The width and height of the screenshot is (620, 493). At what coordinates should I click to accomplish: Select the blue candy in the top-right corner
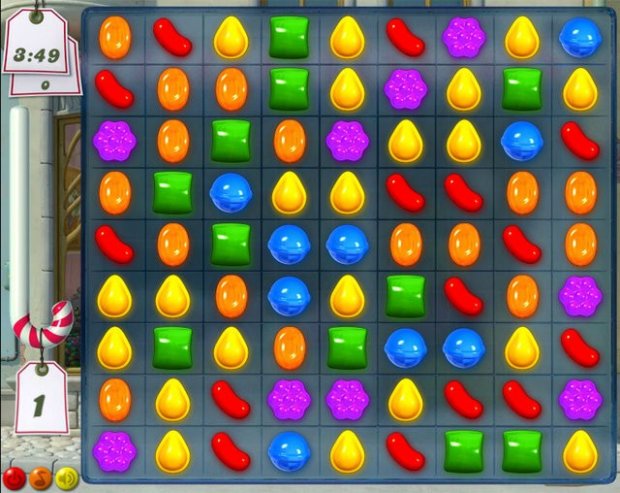[580, 37]
